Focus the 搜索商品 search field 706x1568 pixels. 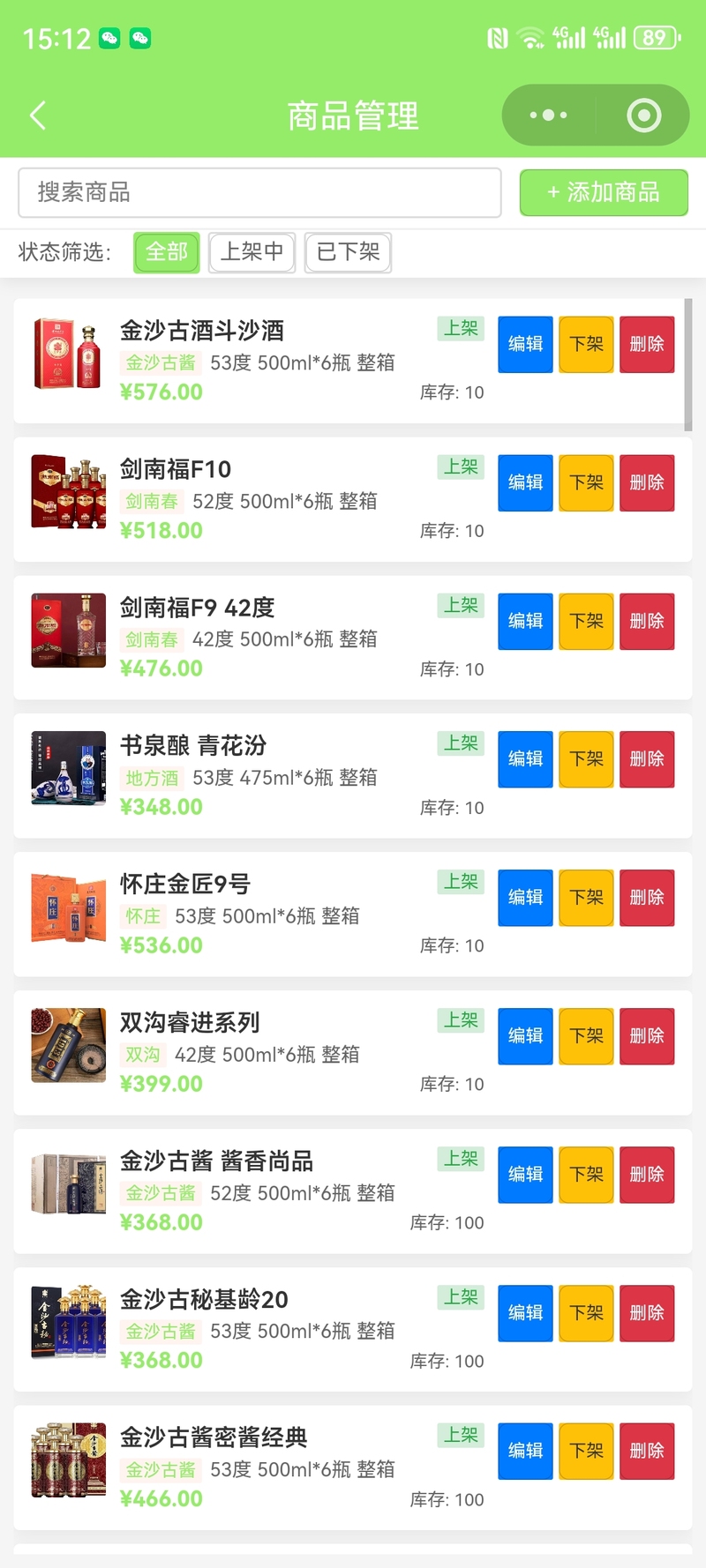259,192
